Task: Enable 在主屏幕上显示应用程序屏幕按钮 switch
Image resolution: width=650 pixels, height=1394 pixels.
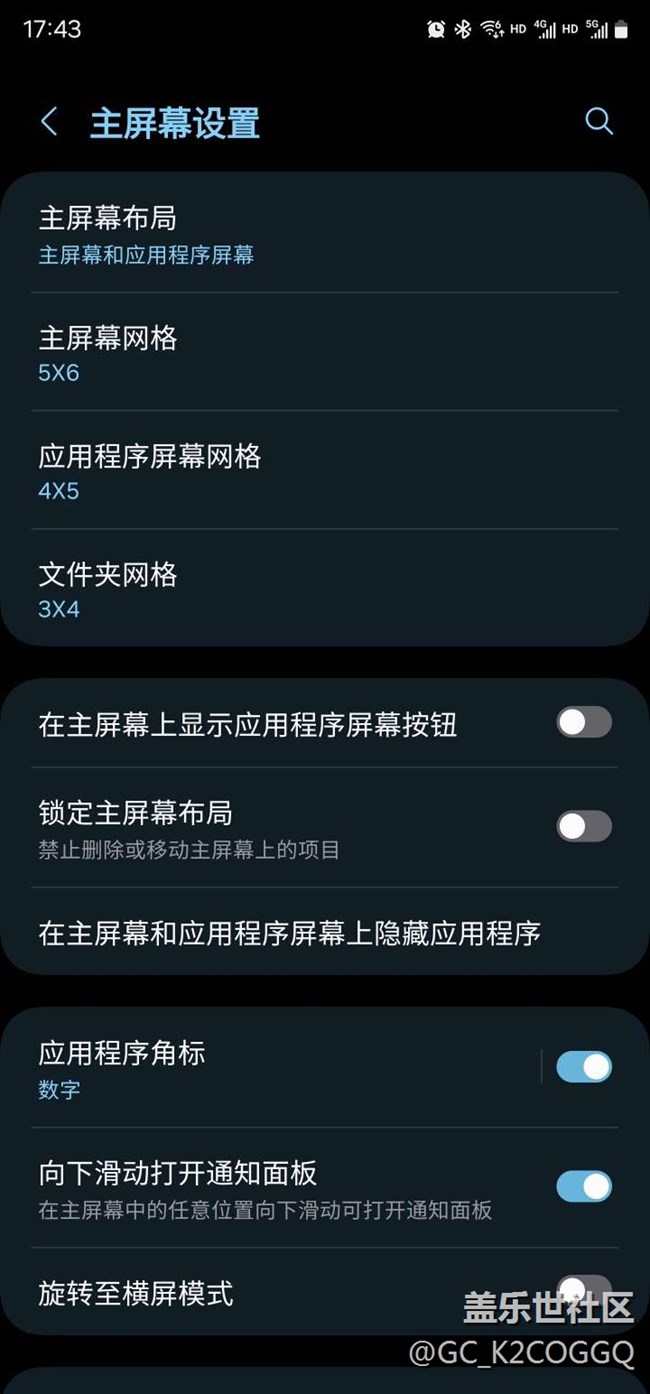Action: (584, 722)
